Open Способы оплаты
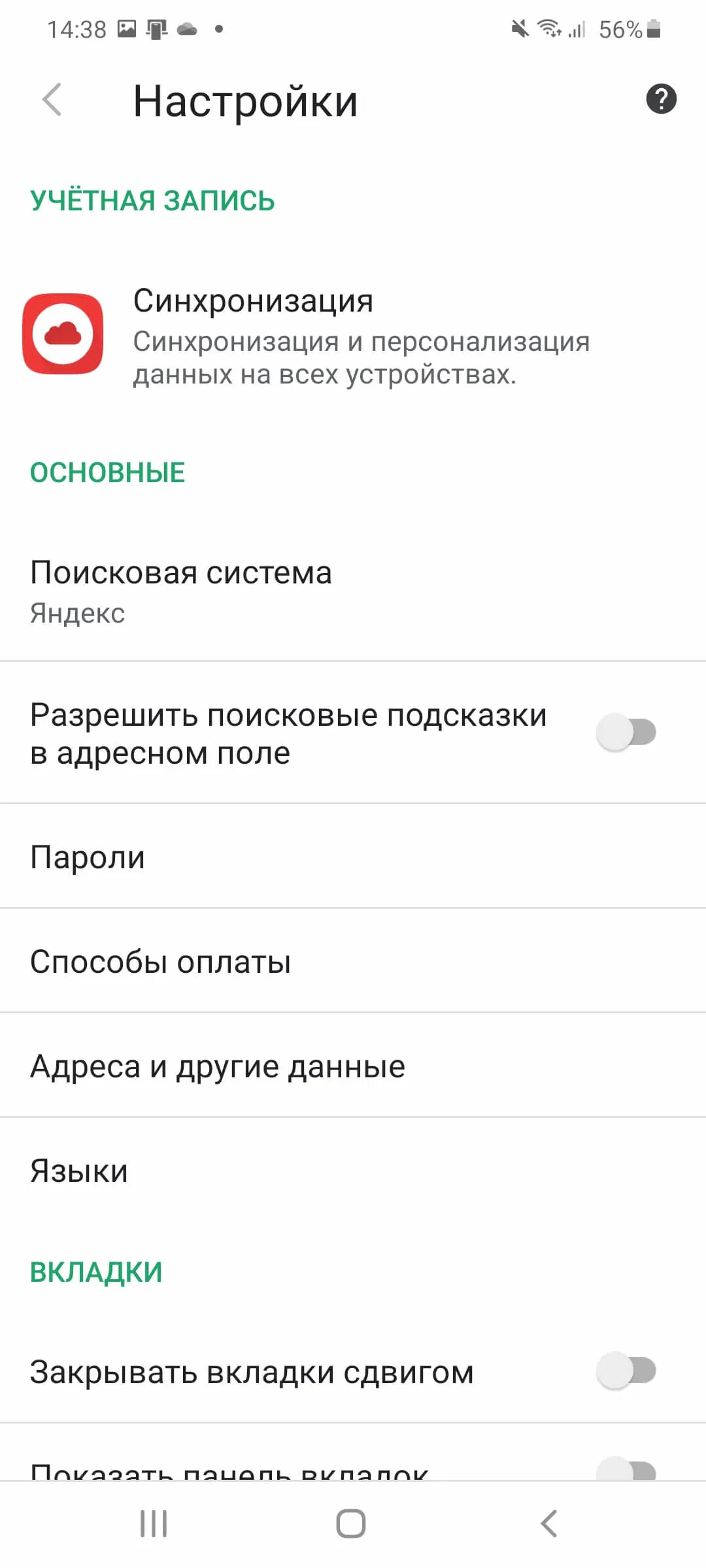The image size is (706, 1568). click(x=353, y=962)
